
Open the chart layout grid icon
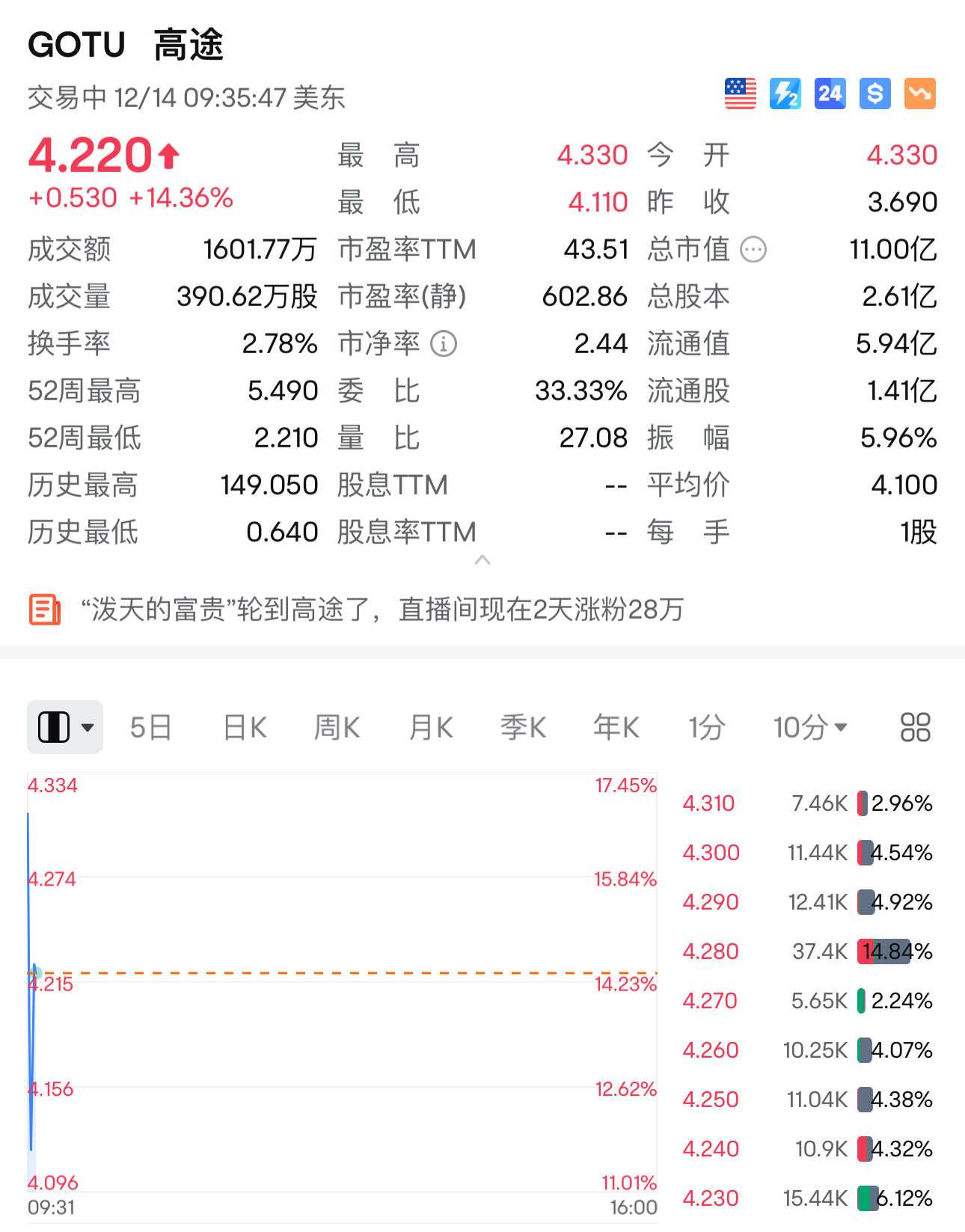point(915,727)
